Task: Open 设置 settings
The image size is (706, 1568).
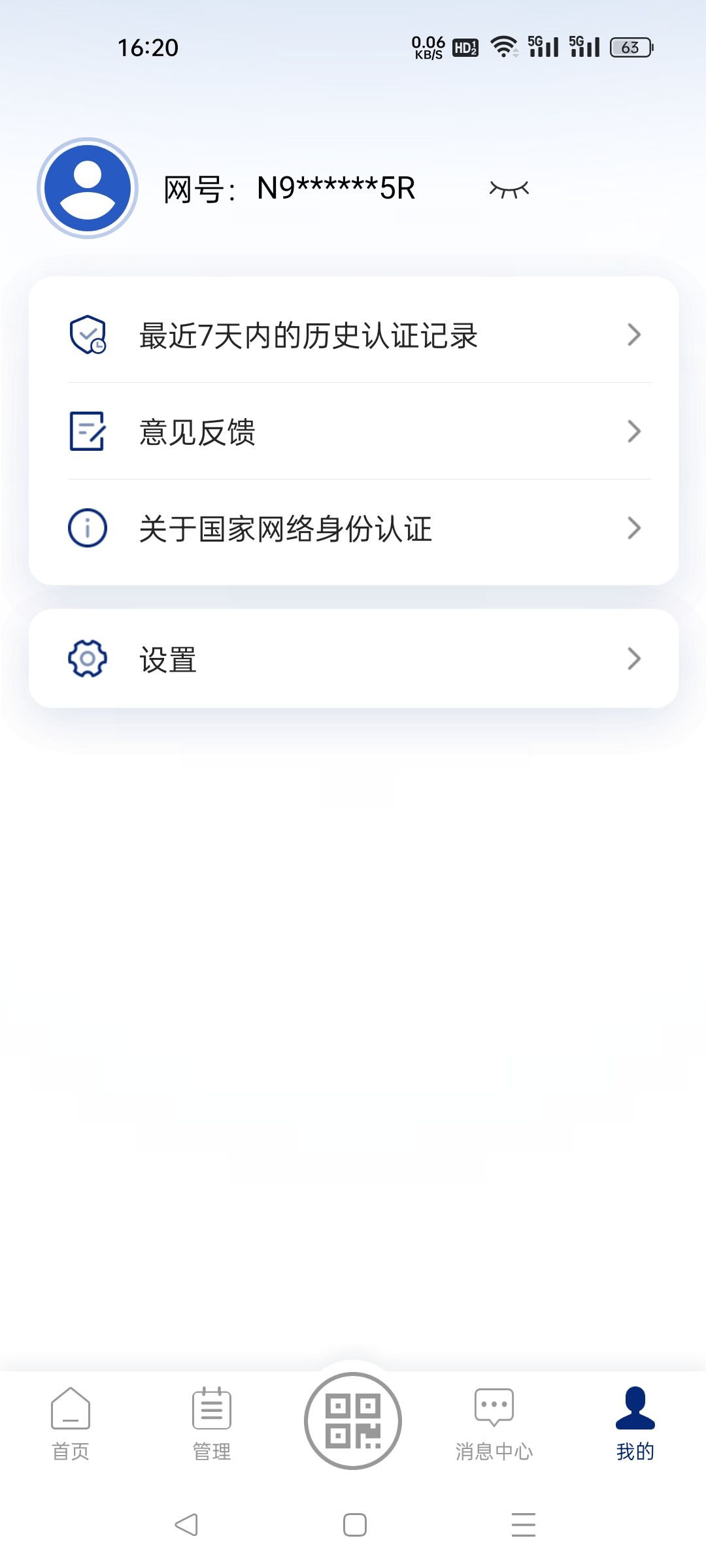Action: (353, 659)
